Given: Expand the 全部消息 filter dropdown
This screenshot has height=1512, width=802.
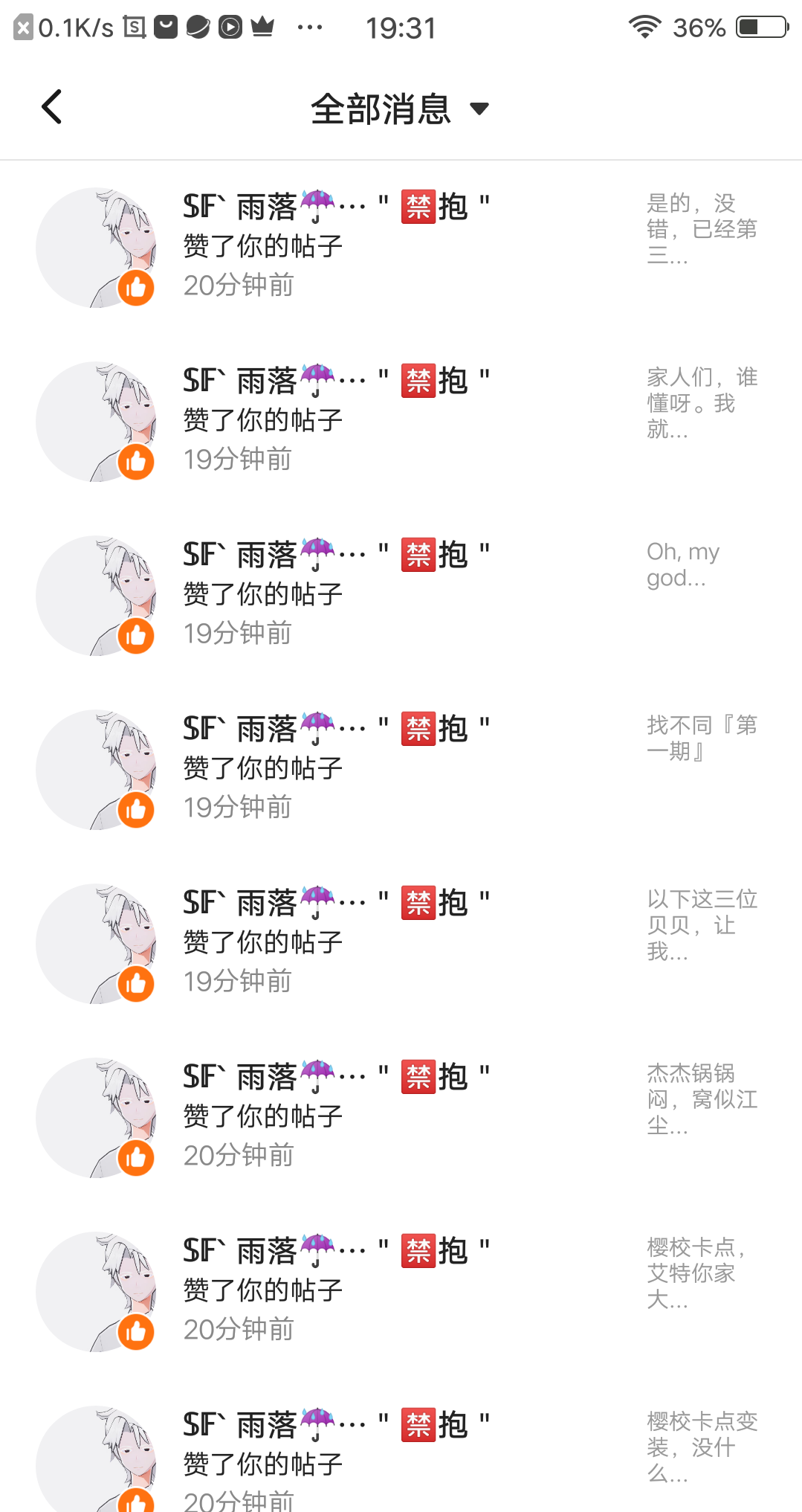Looking at the screenshot, I should click(400, 109).
